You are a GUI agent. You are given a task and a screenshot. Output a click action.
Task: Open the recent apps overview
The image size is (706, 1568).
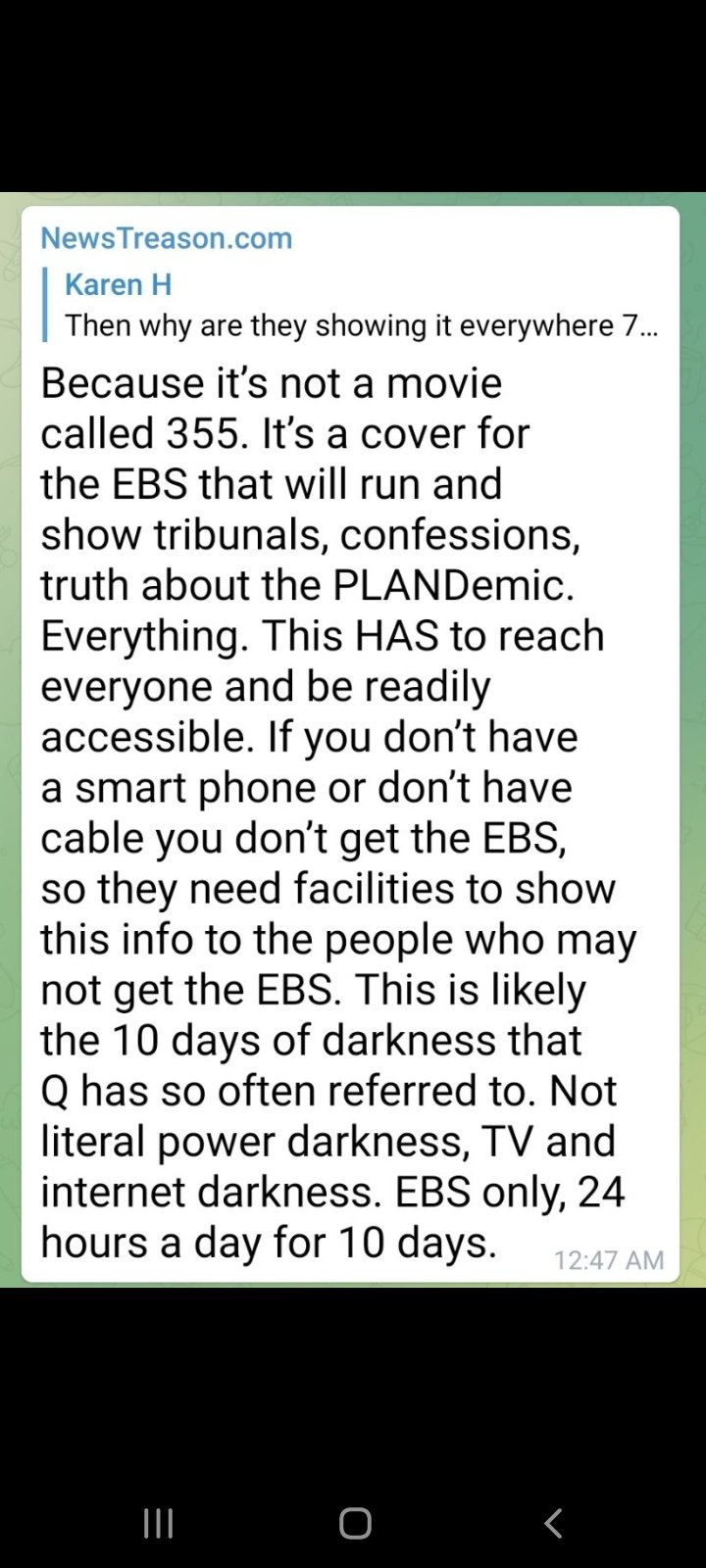[158, 1523]
